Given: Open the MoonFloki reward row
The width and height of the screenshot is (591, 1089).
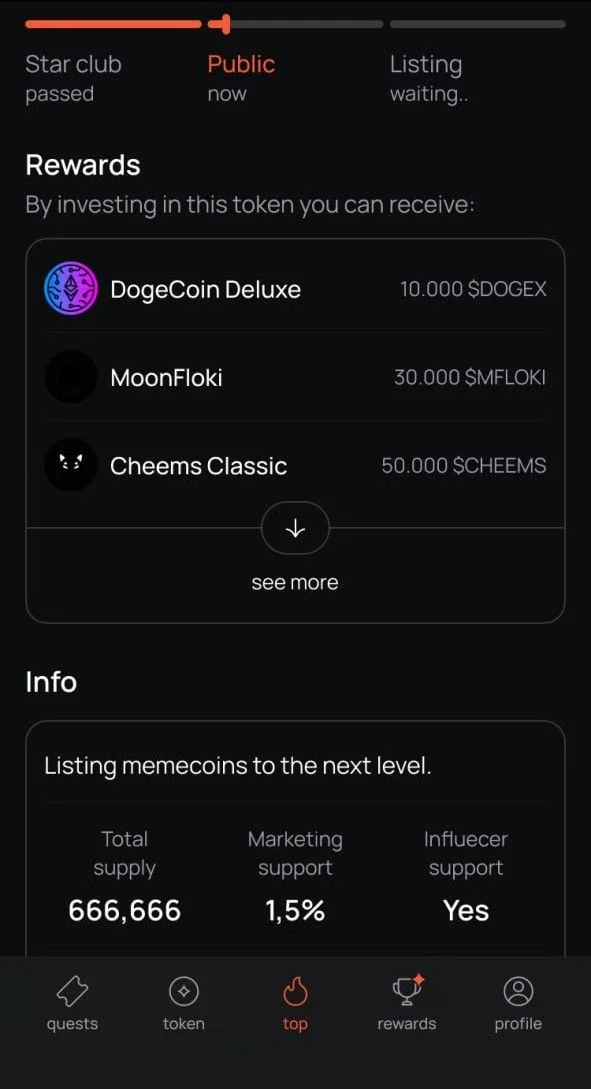Looking at the screenshot, I should [295, 377].
